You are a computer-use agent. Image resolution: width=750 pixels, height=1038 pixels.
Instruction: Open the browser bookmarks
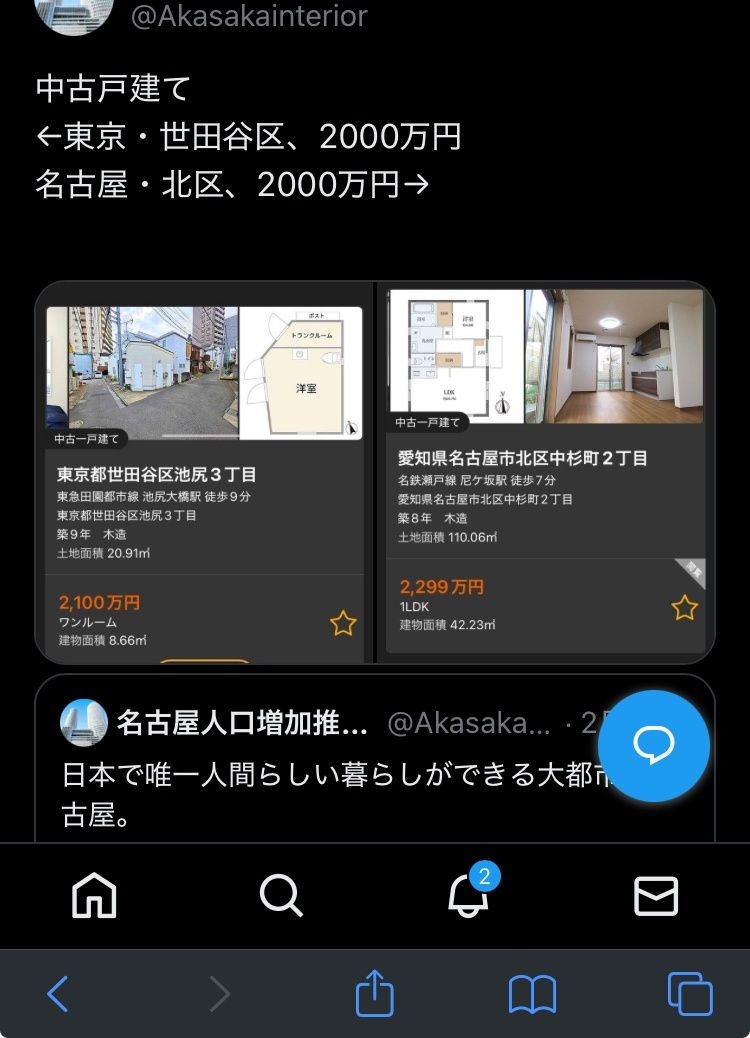(x=532, y=994)
